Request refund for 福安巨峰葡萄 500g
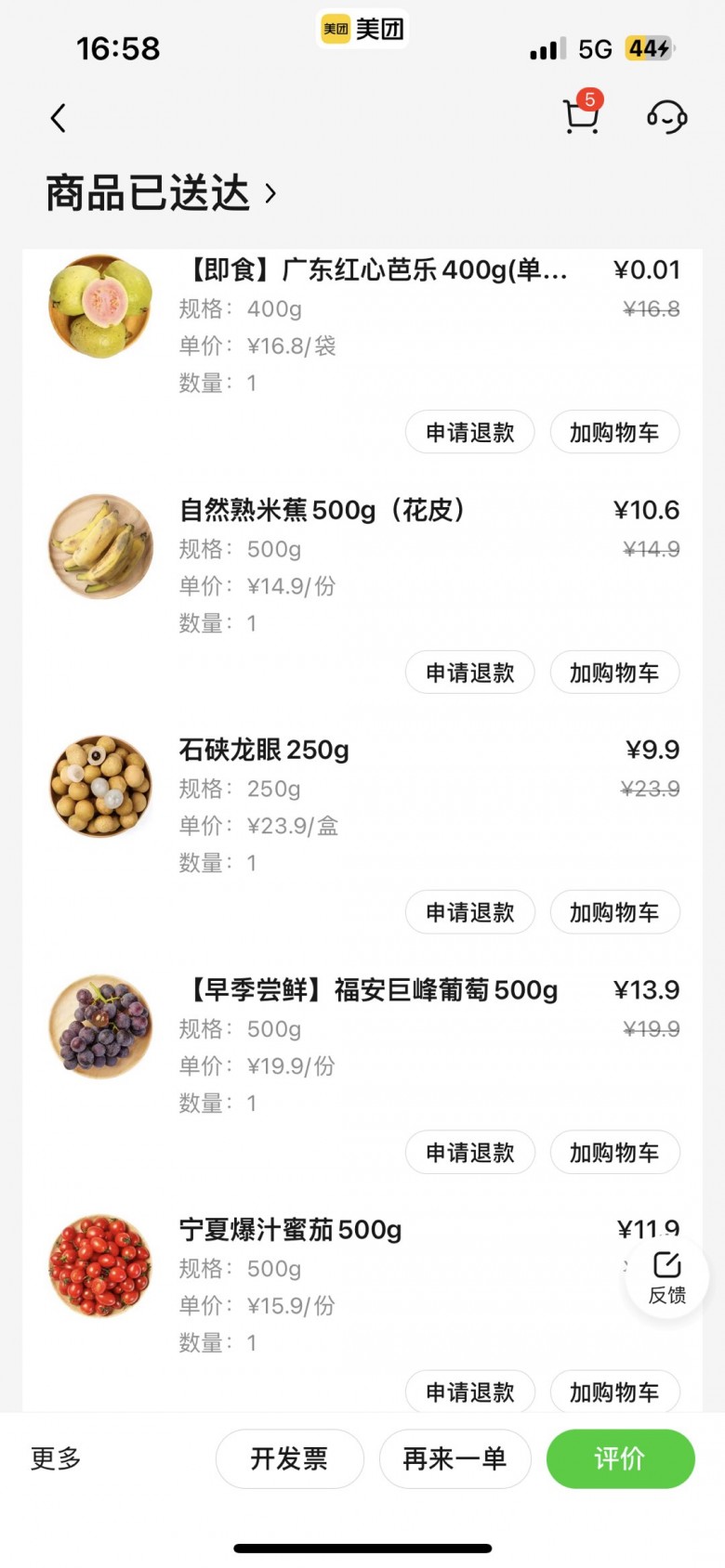Image resolution: width=725 pixels, height=1568 pixels. [469, 1153]
